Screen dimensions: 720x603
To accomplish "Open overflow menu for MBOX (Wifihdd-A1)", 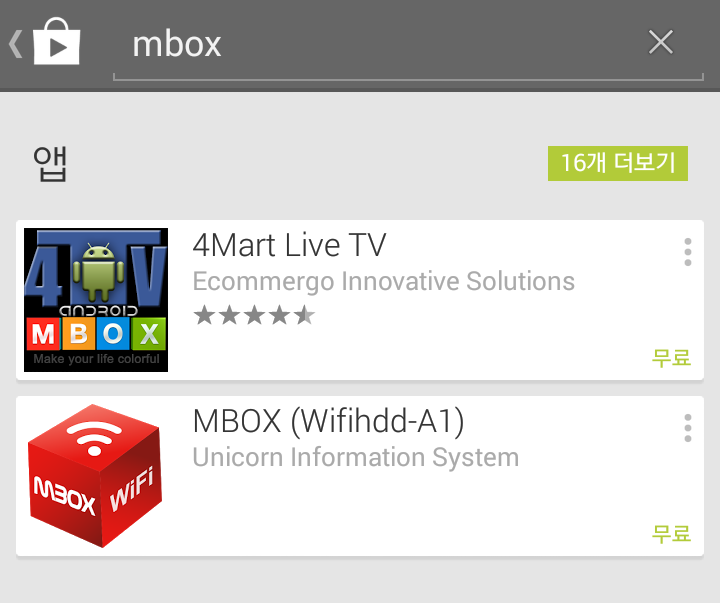I will 687,428.
